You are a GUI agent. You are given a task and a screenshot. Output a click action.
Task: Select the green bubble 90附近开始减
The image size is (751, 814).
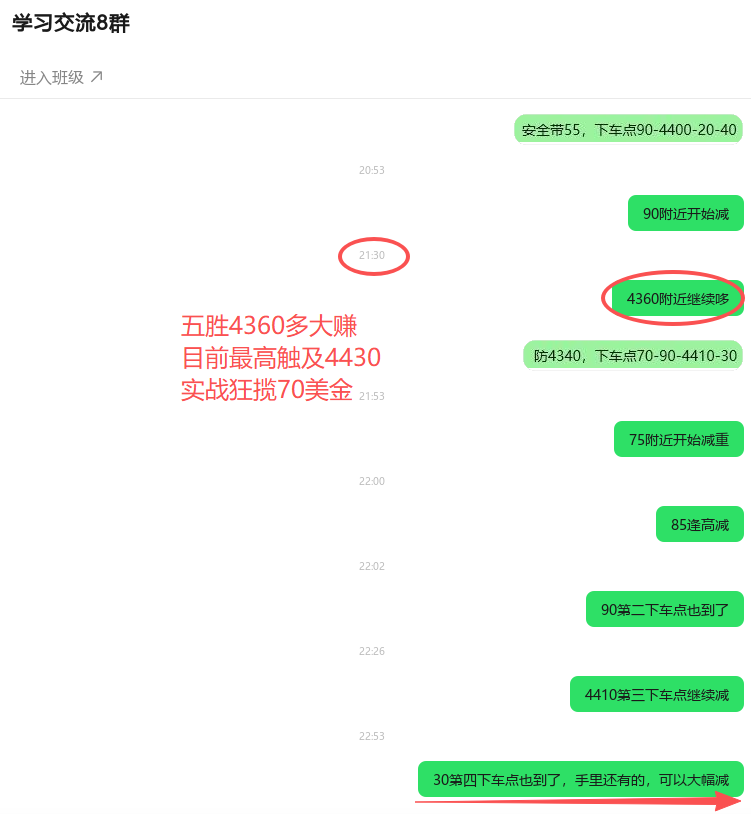(685, 213)
